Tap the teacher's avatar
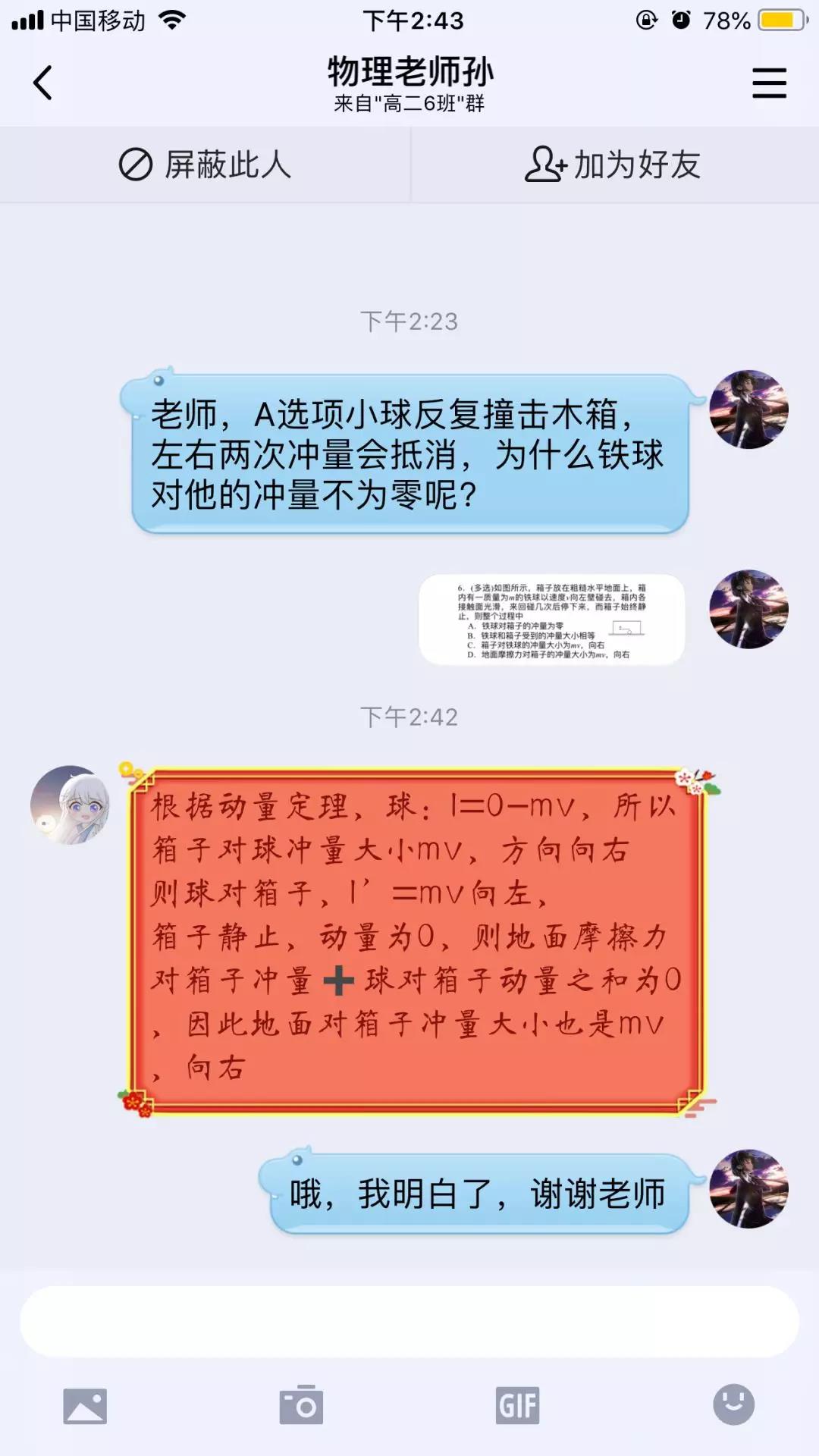 tap(70, 805)
